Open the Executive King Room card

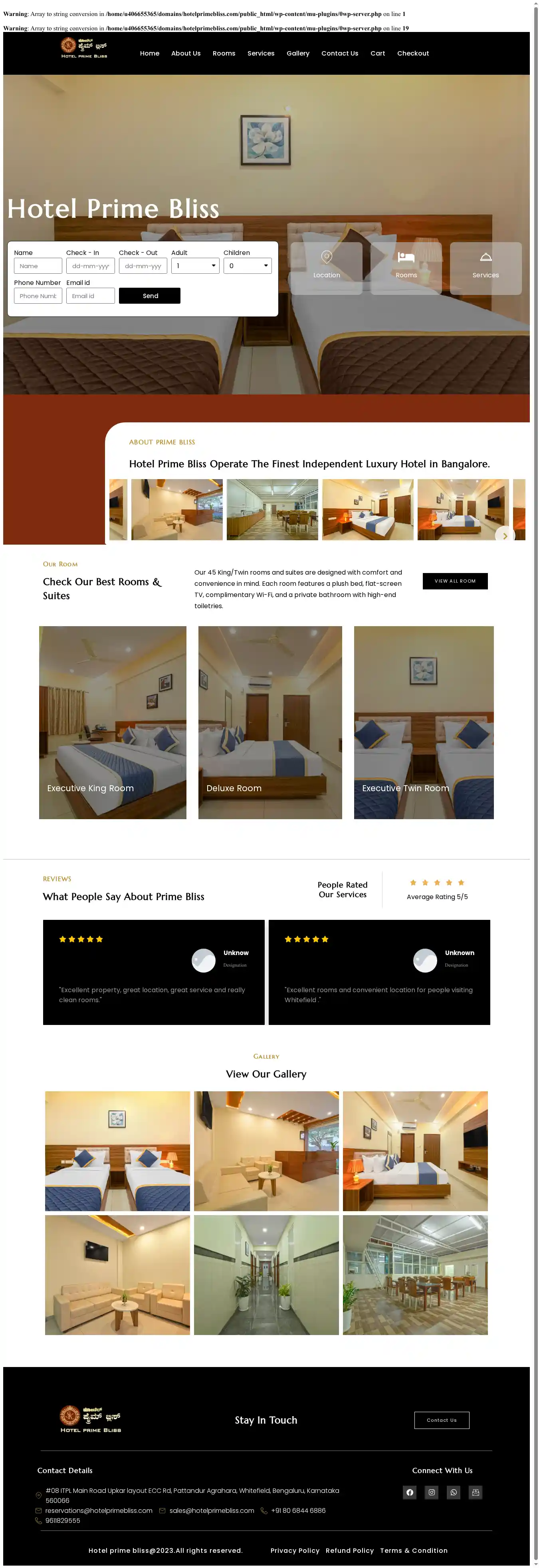[x=113, y=722]
